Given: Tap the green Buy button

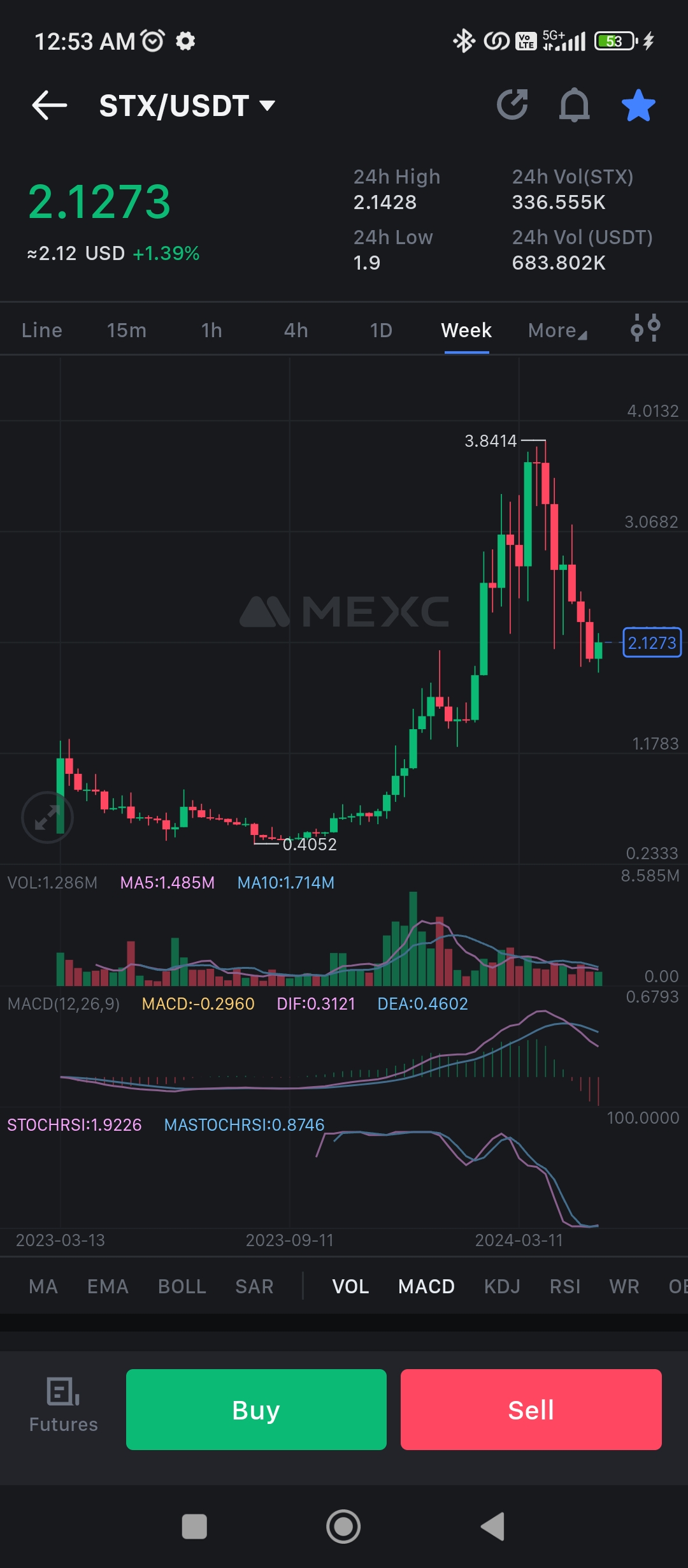Looking at the screenshot, I should 256,1409.
